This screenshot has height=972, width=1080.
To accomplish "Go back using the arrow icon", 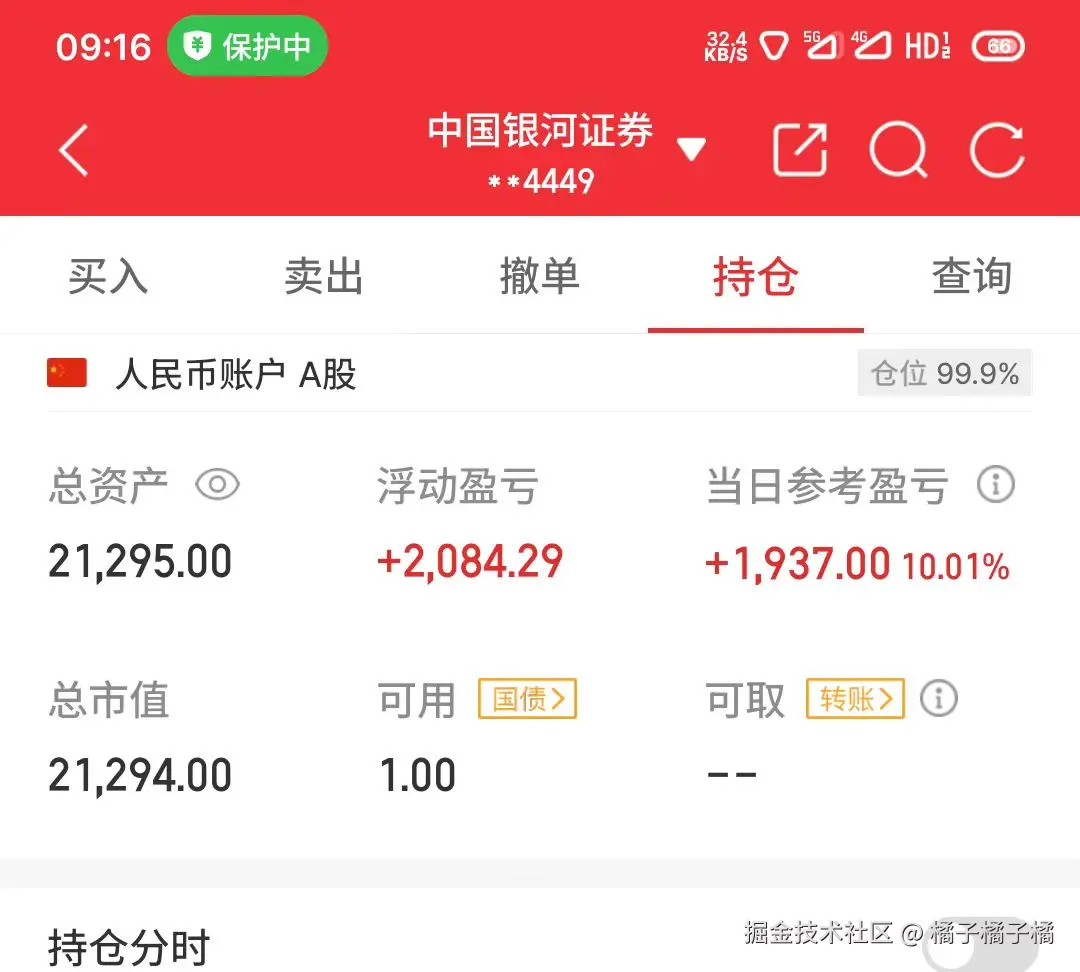I will (75, 151).
